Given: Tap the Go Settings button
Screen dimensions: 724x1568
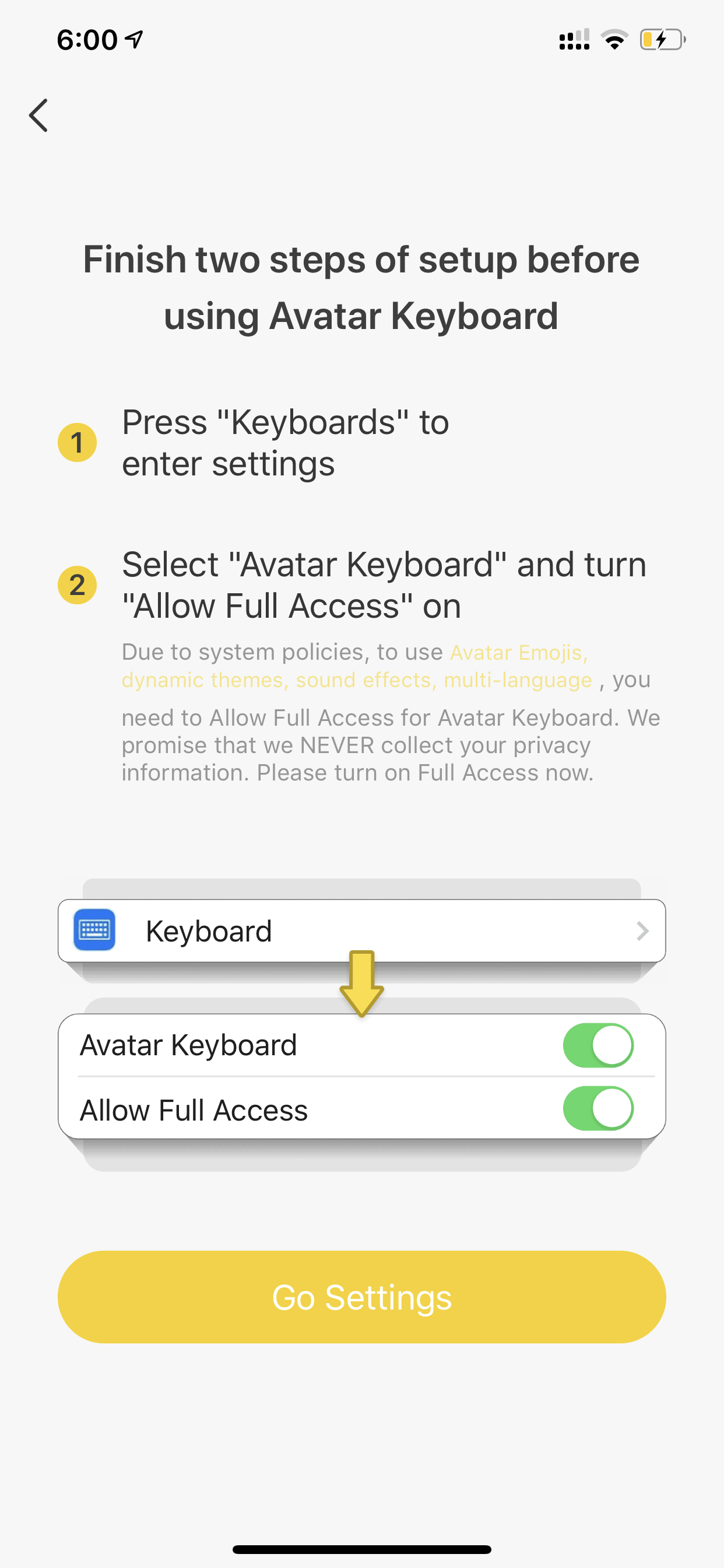Looking at the screenshot, I should click(x=361, y=1297).
